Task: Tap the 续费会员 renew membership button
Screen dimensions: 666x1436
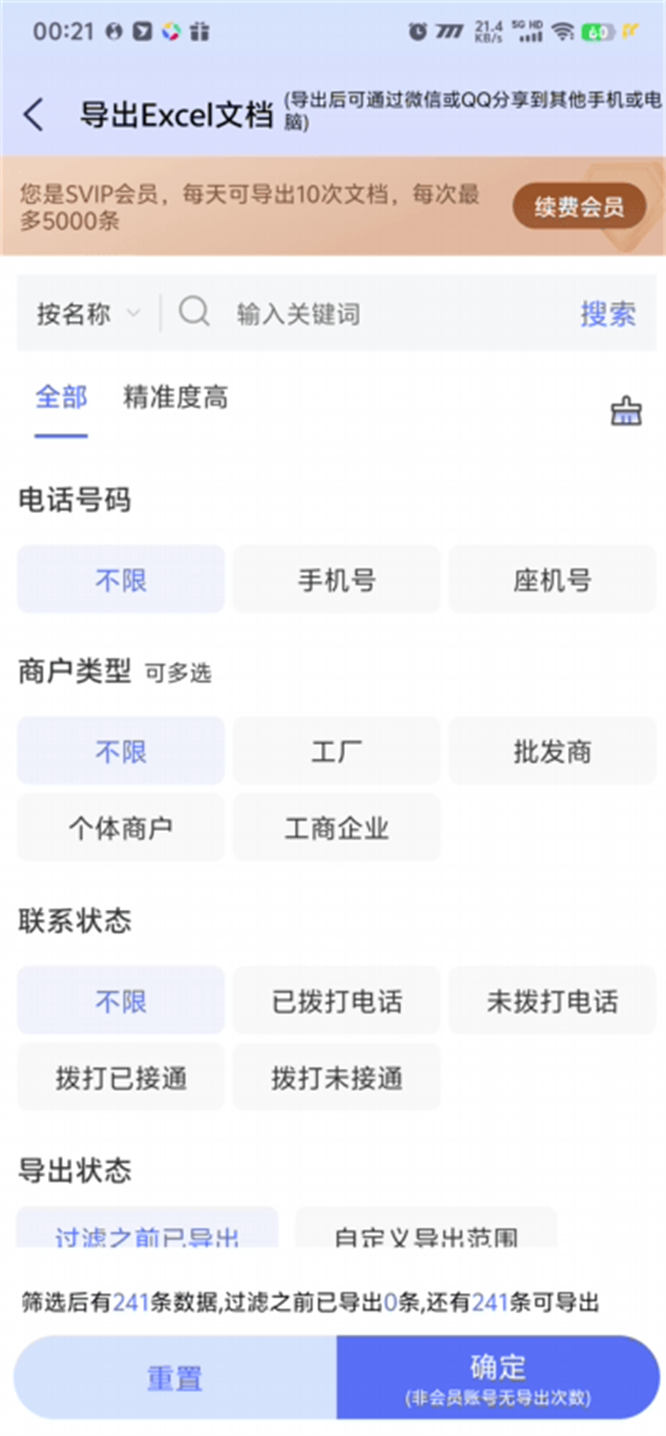Action: pyautogui.click(x=578, y=207)
